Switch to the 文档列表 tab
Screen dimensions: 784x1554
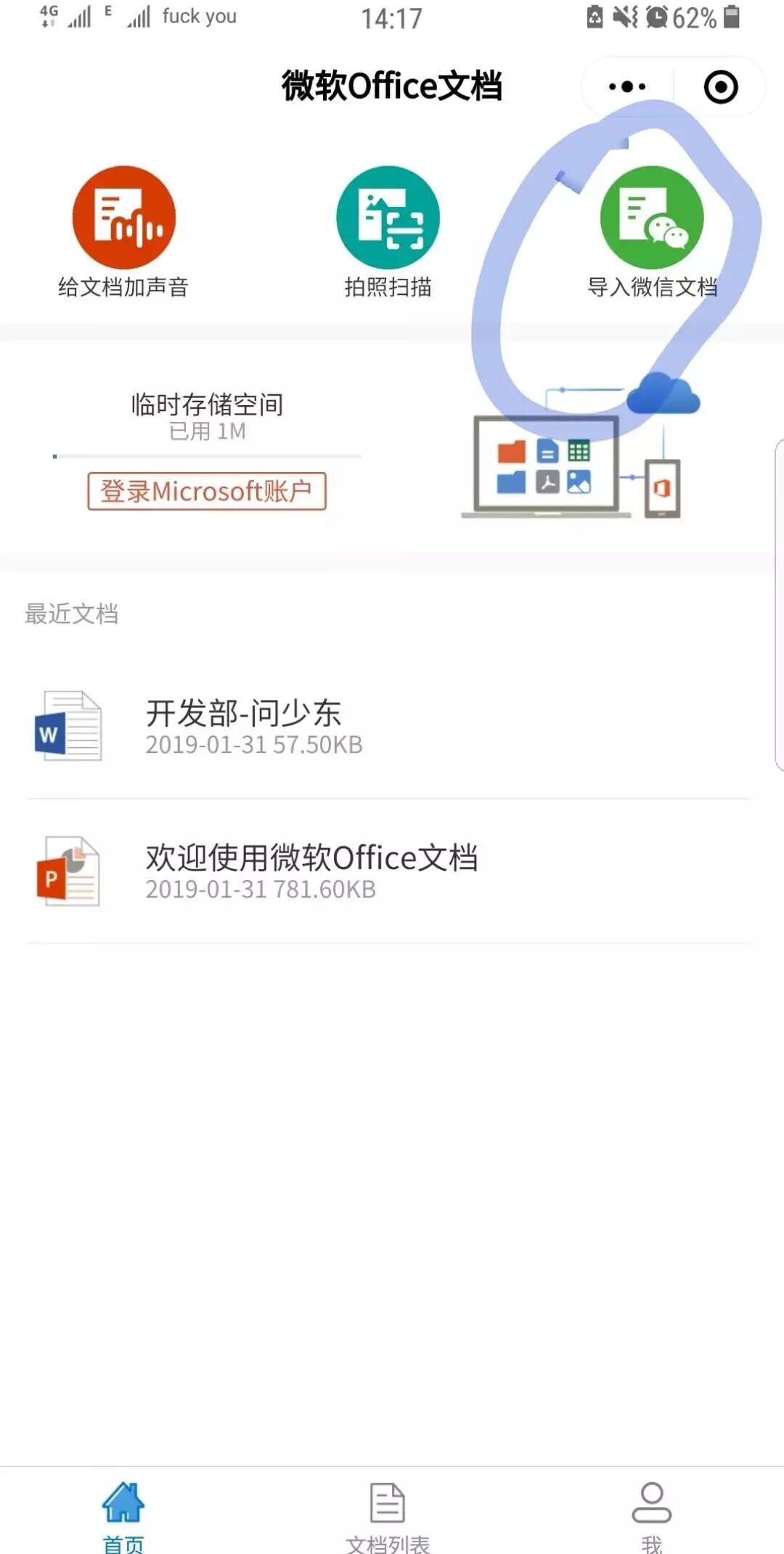pyautogui.click(x=388, y=1514)
